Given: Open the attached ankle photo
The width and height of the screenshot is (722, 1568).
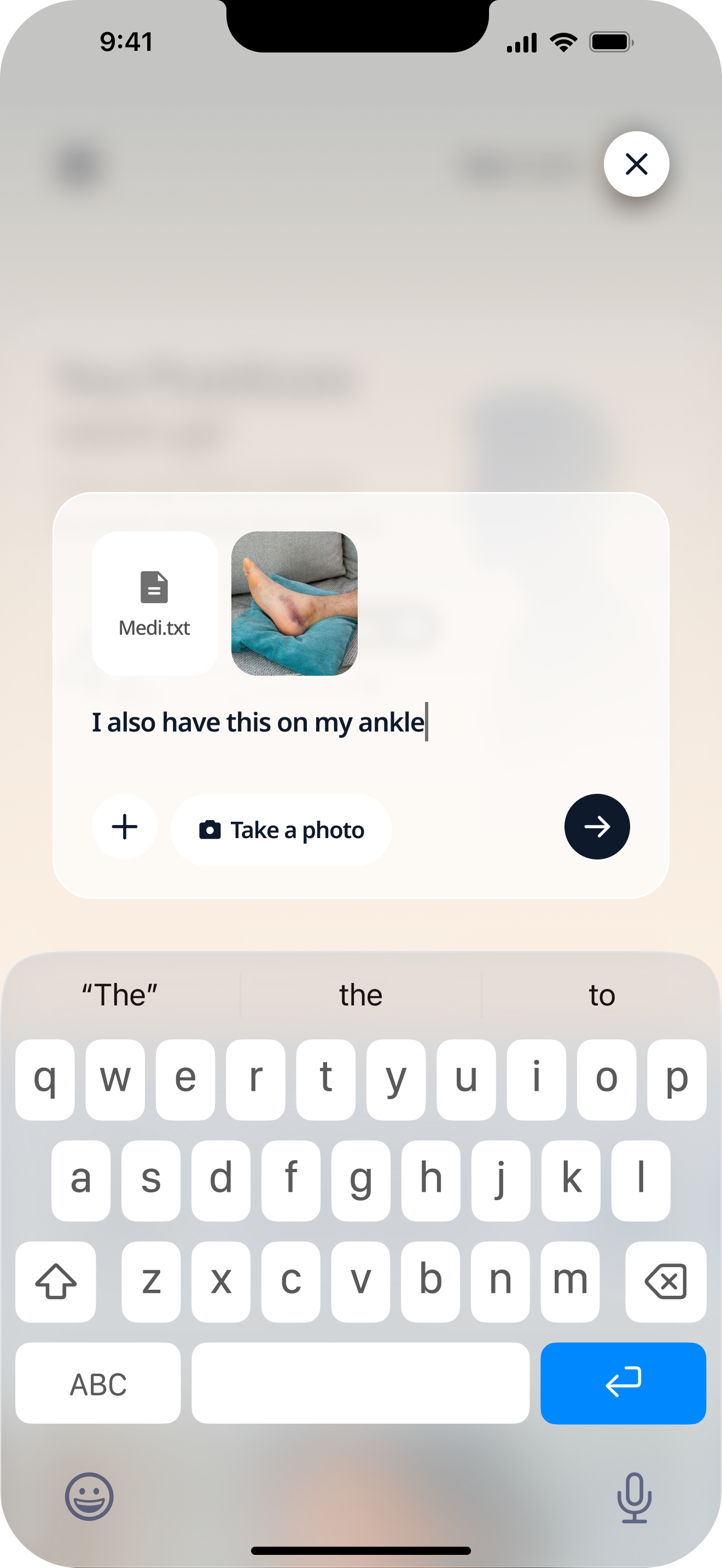Looking at the screenshot, I should (x=294, y=603).
